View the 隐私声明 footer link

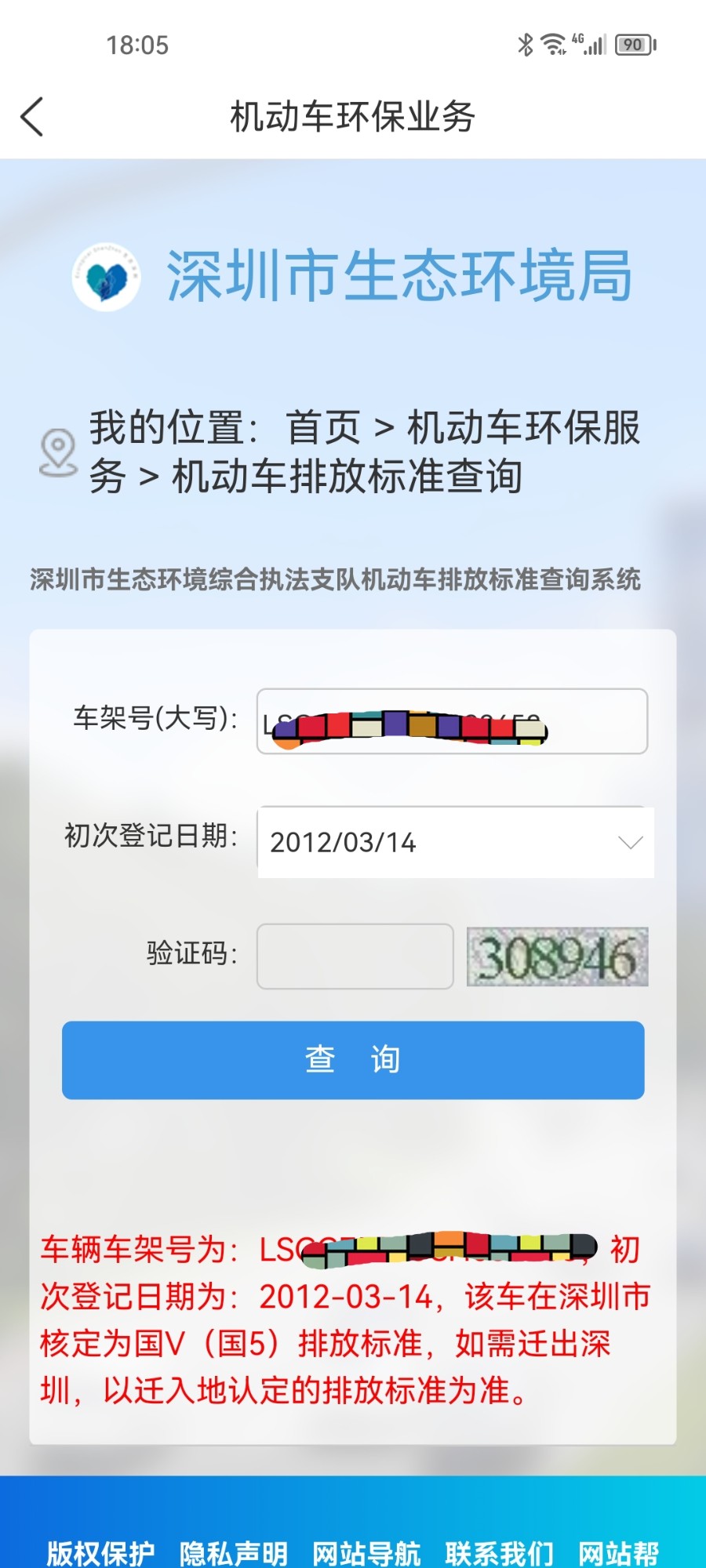click(234, 1552)
